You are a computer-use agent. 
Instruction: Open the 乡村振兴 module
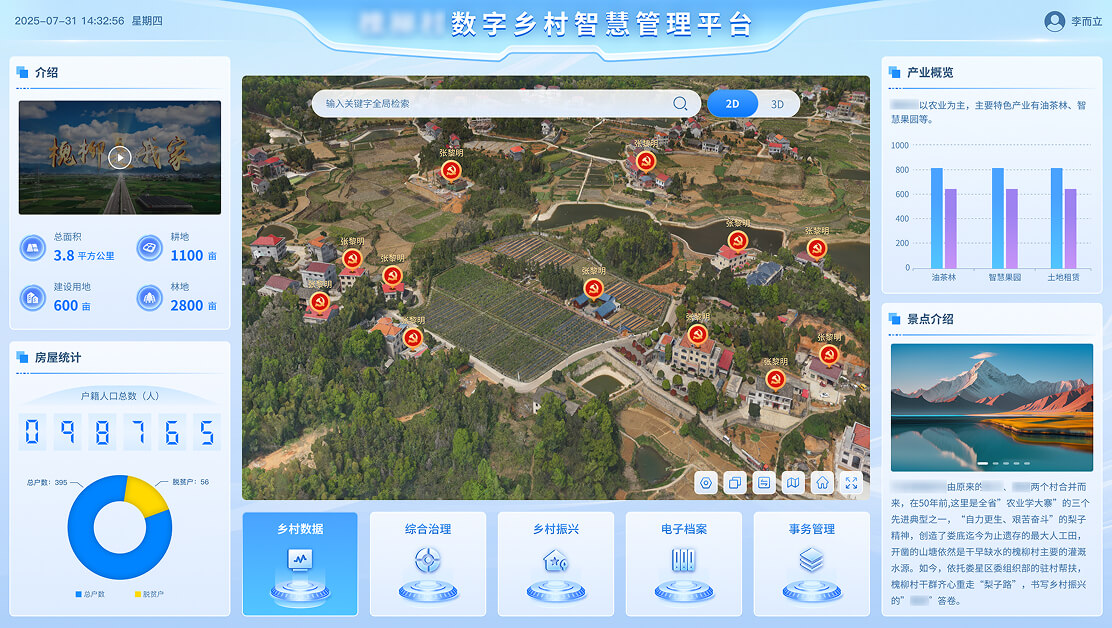556,563
